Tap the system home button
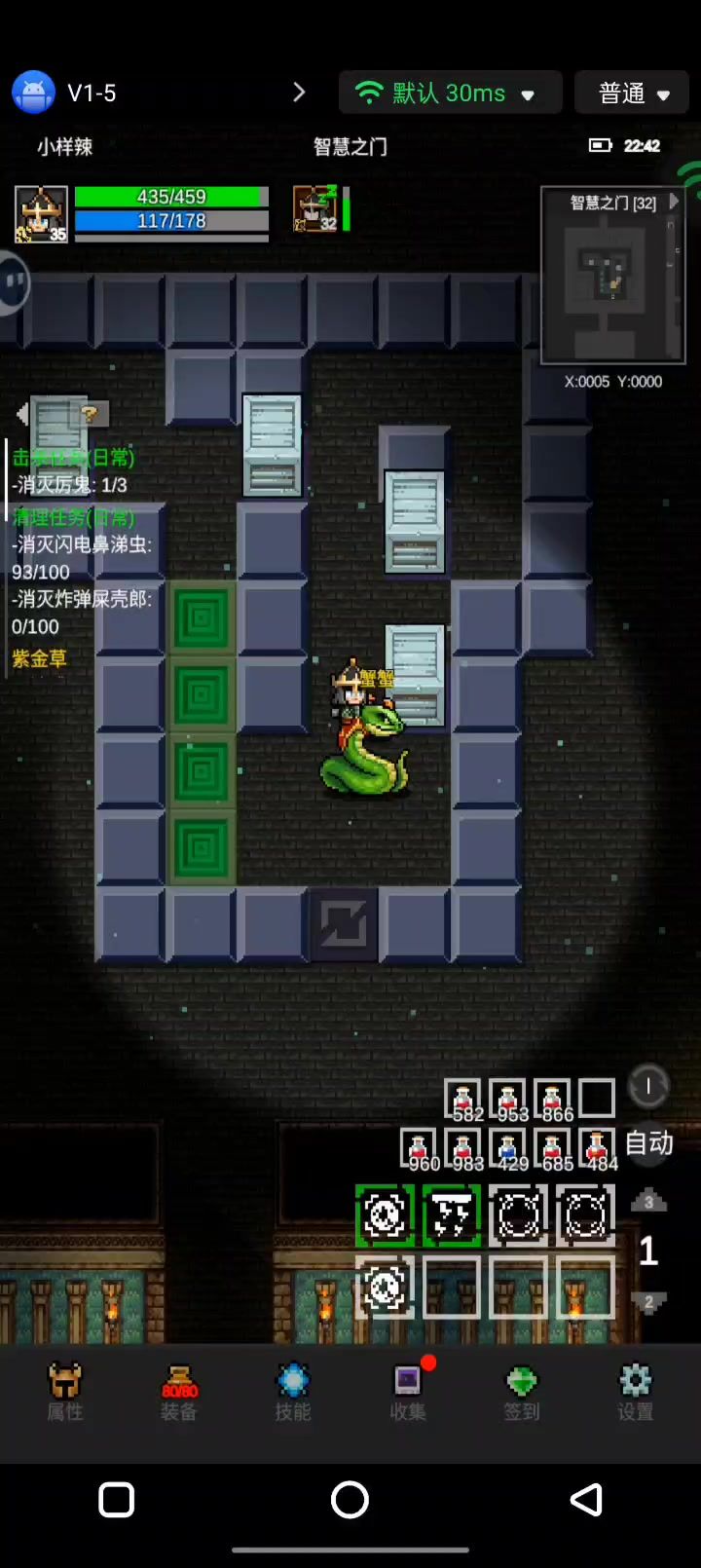 [x=350, y=1500]
